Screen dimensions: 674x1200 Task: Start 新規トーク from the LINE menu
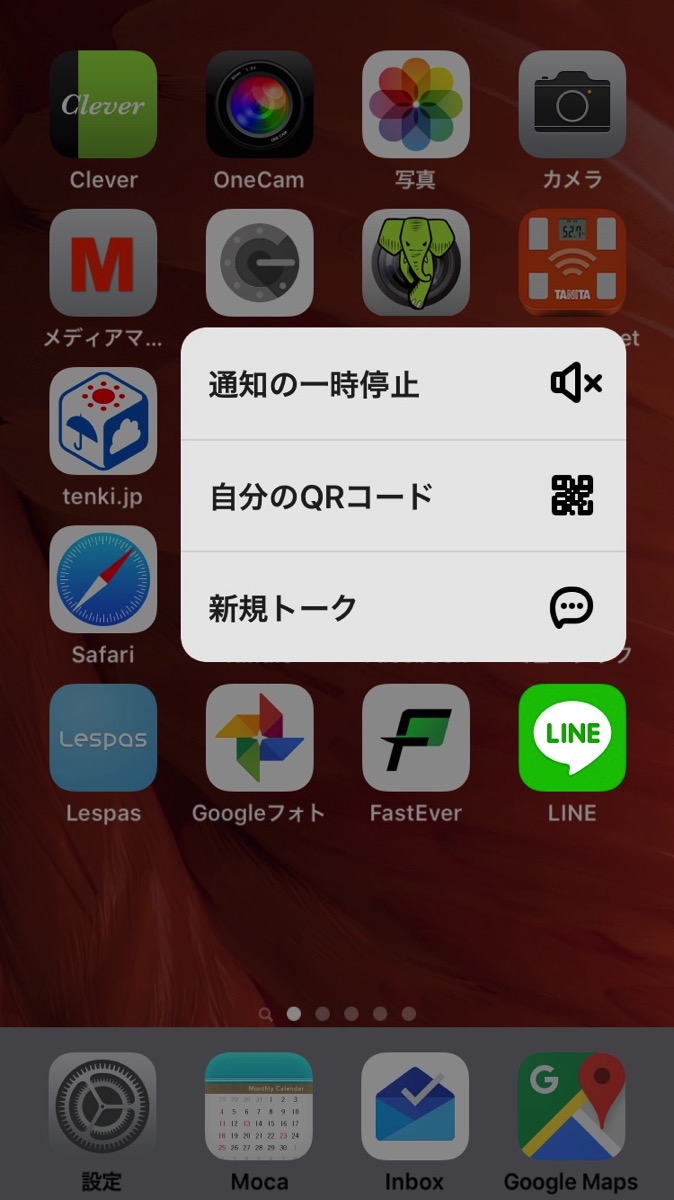[x=402, y=607]
